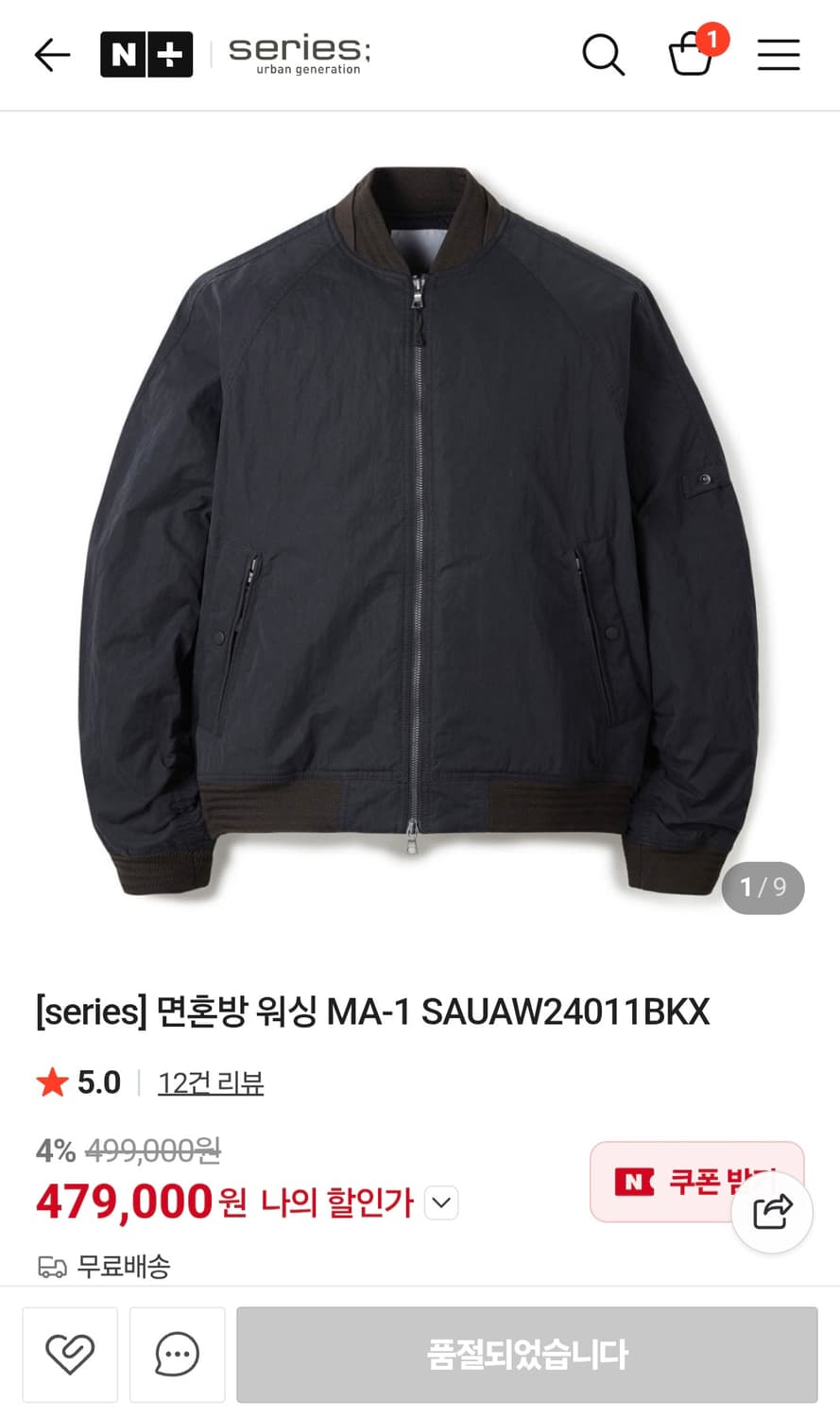Screen dimensions: 840x1418
Task: Add jacket to wishlist via heart icon
Action: (70, 1355)
